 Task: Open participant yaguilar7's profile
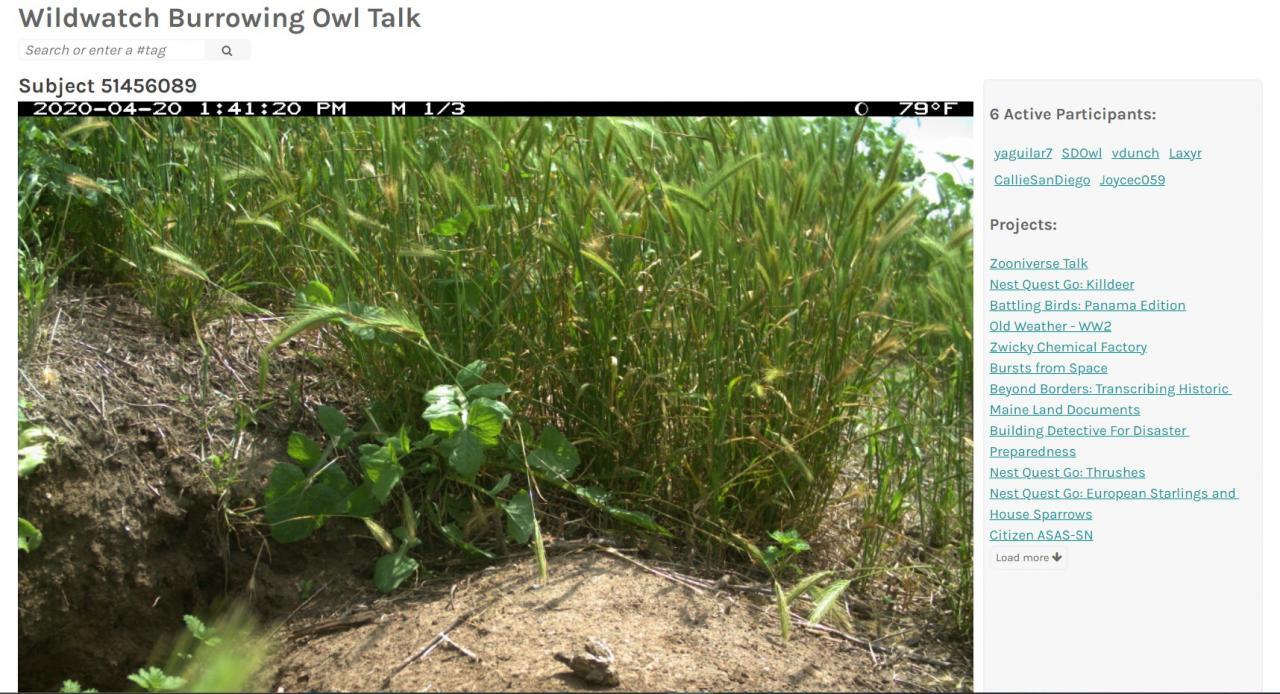tap(1023, 153)
